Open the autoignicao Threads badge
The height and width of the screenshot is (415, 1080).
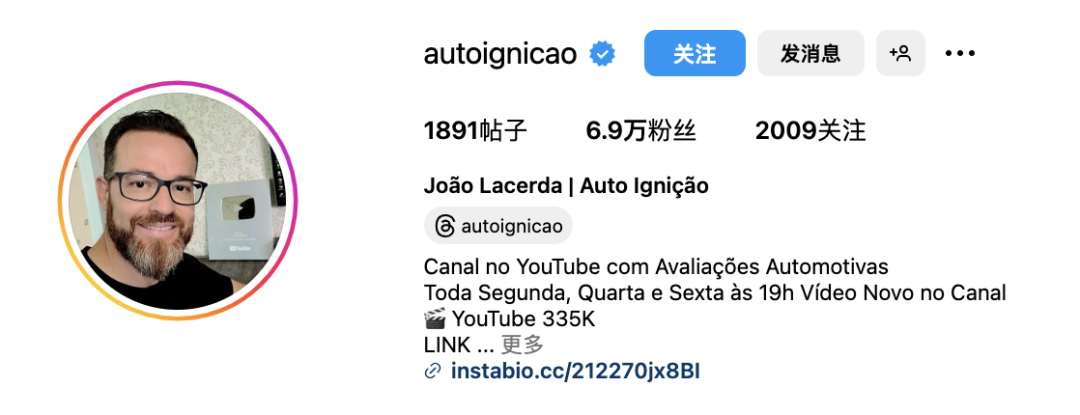tap(498, 226)
